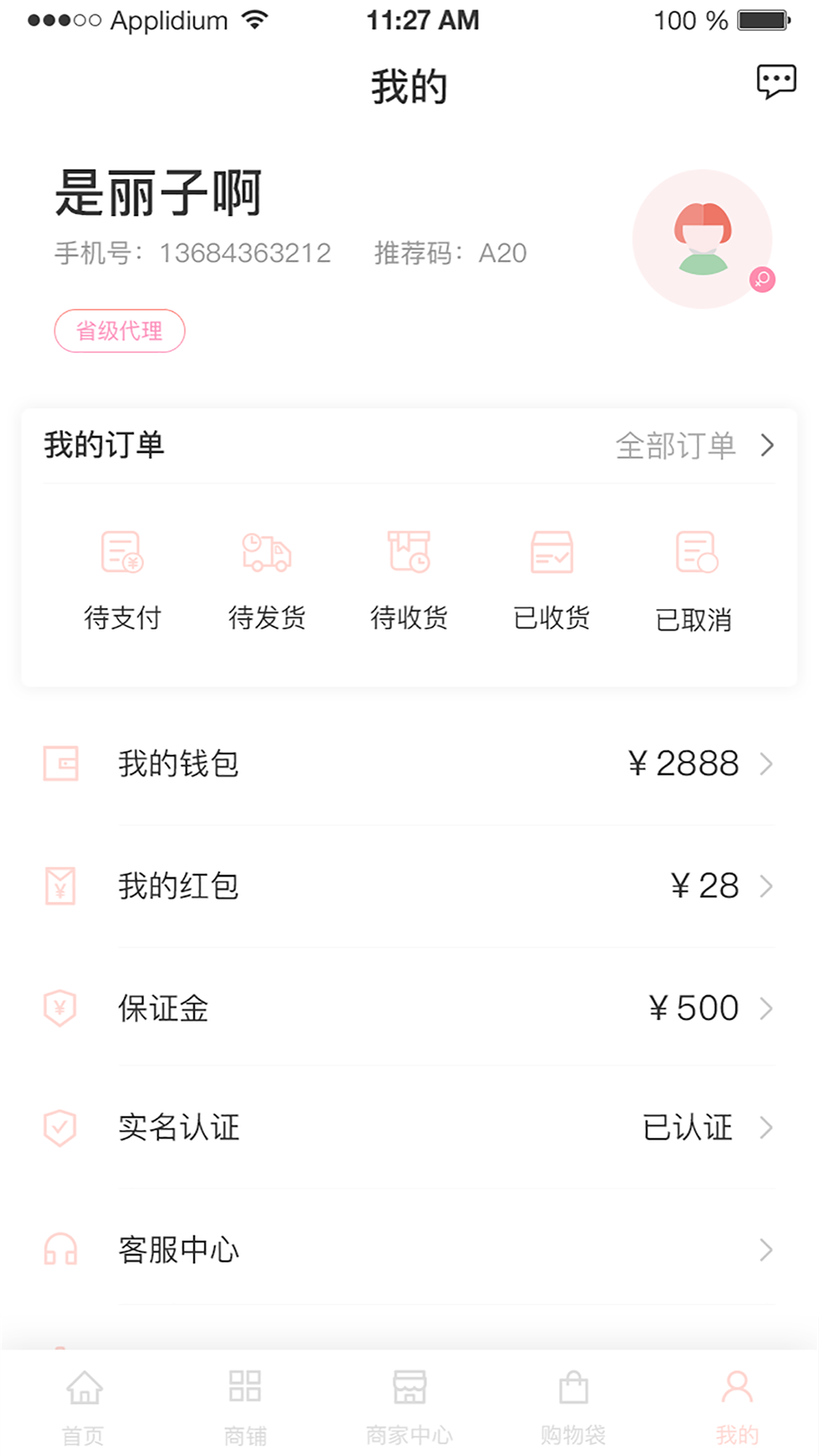The width and height of the screenshot is (819, 1456).
Task: Expand the 实名认证 row chevron
Action: tap(766, 1128)
